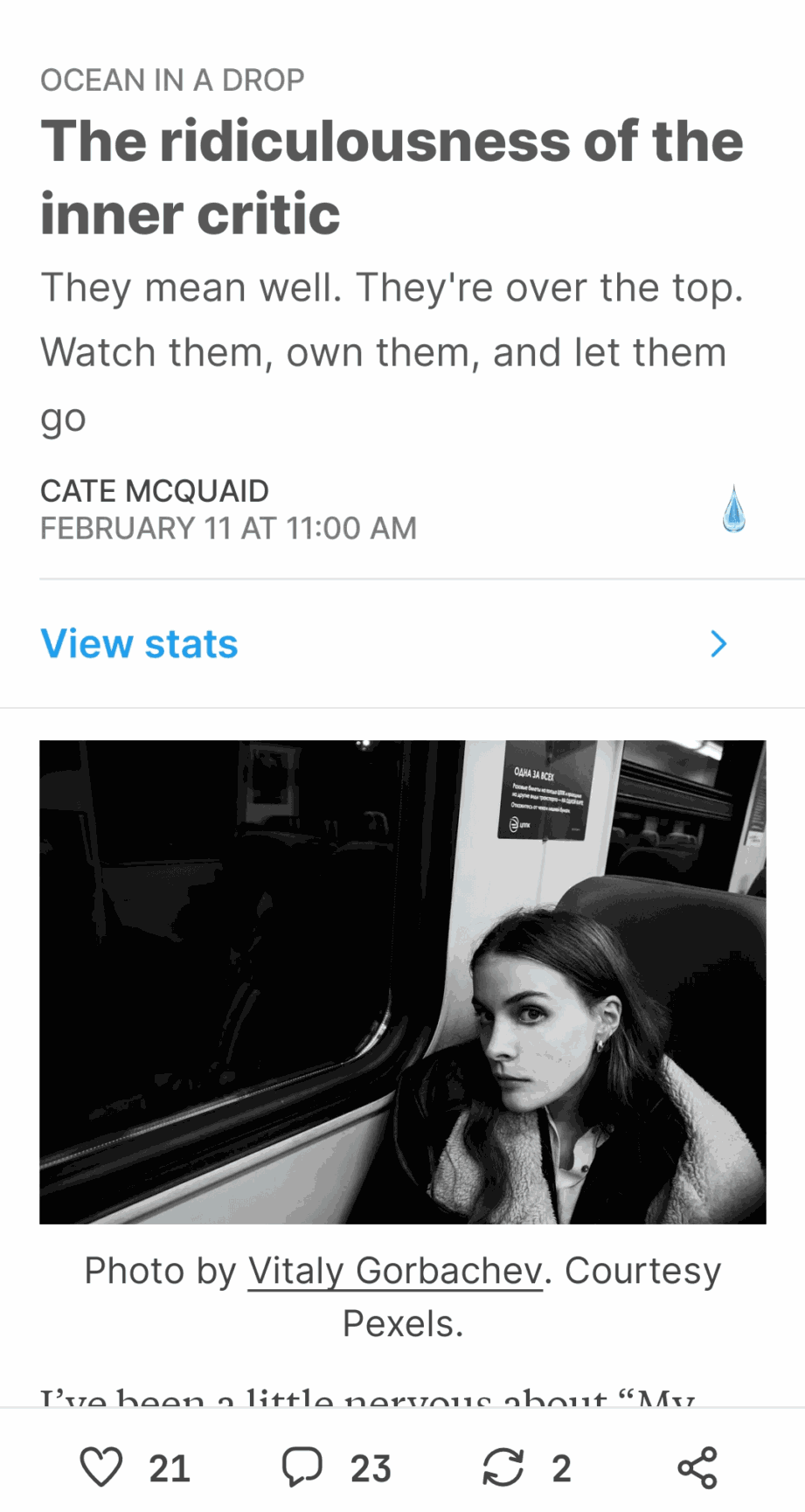Open the Vitaly Gorbachev photo credit link
805x1512 pixels.
395,1271
